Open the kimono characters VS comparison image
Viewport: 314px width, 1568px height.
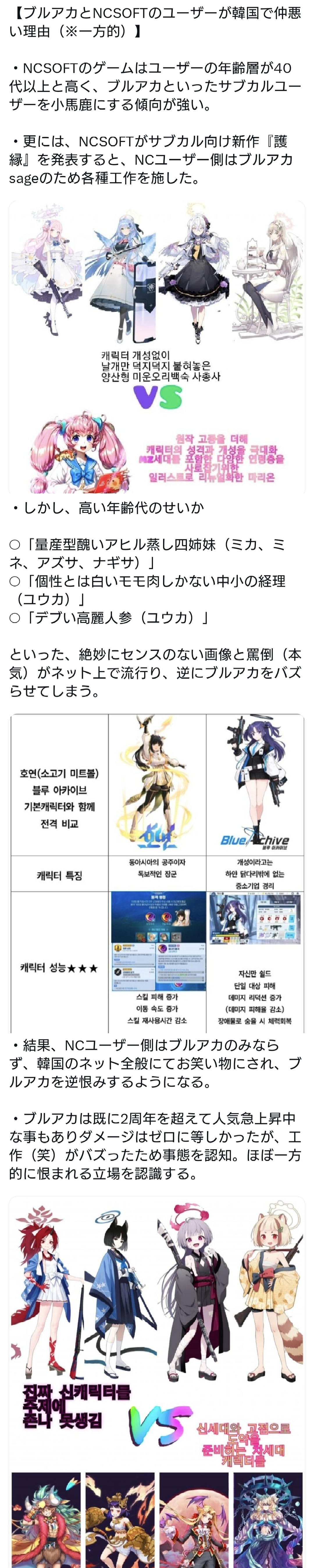coord(157,1382)
